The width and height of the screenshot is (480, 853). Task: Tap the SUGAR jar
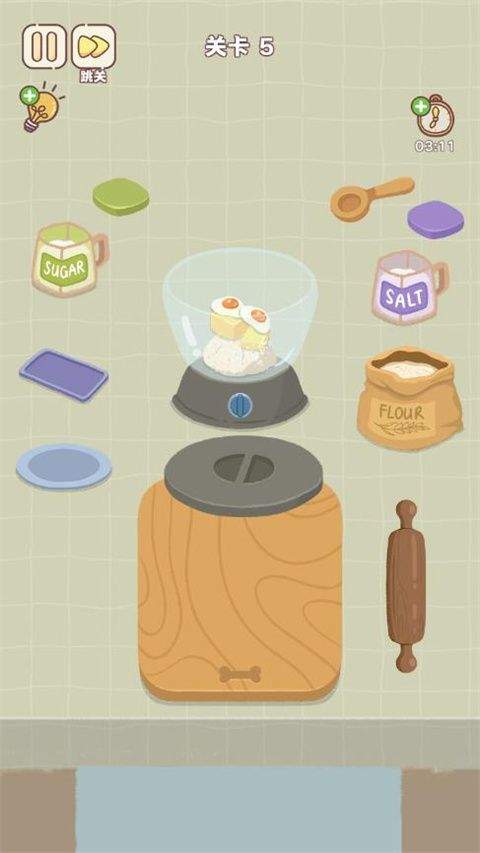pyautogui.click(x=69, y=259)
